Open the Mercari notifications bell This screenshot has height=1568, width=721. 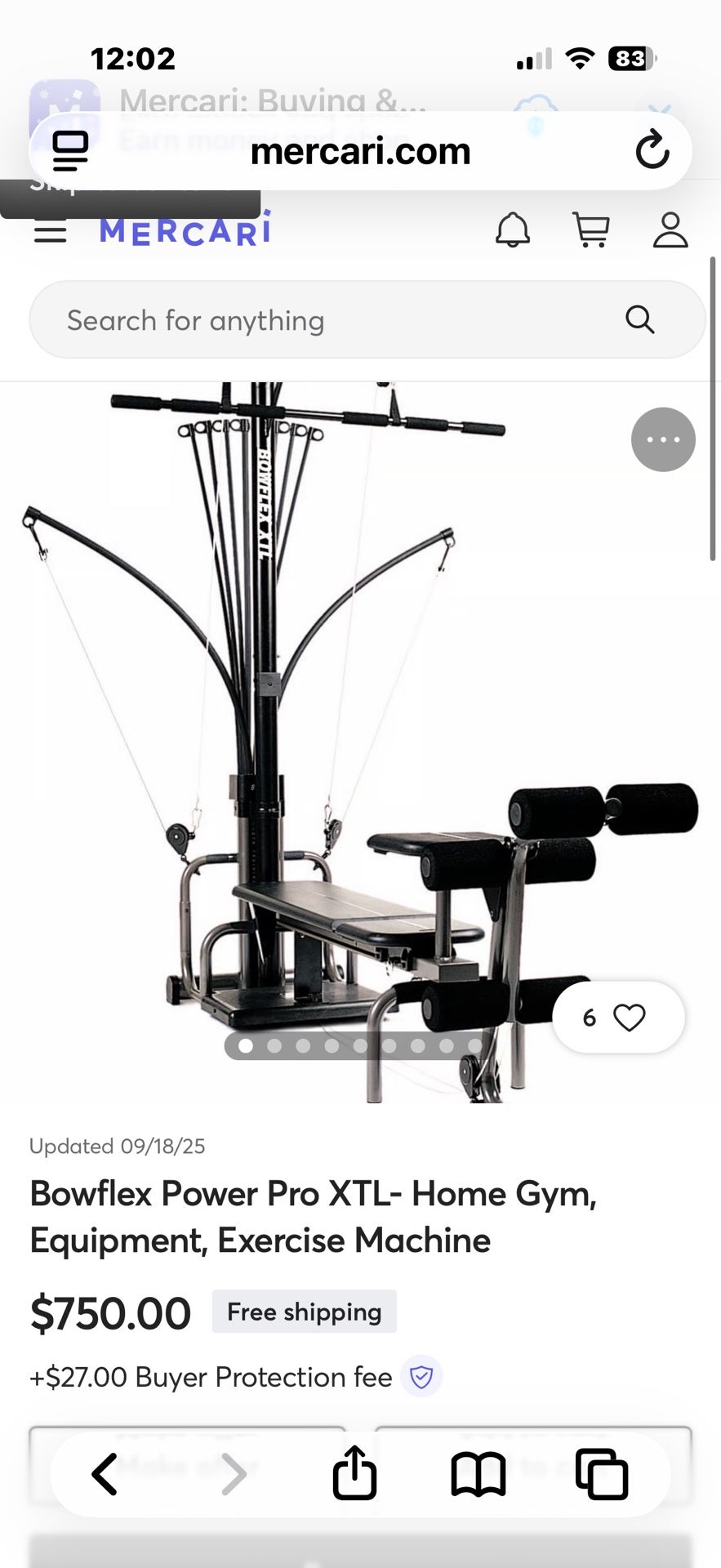tap(514, 229)
